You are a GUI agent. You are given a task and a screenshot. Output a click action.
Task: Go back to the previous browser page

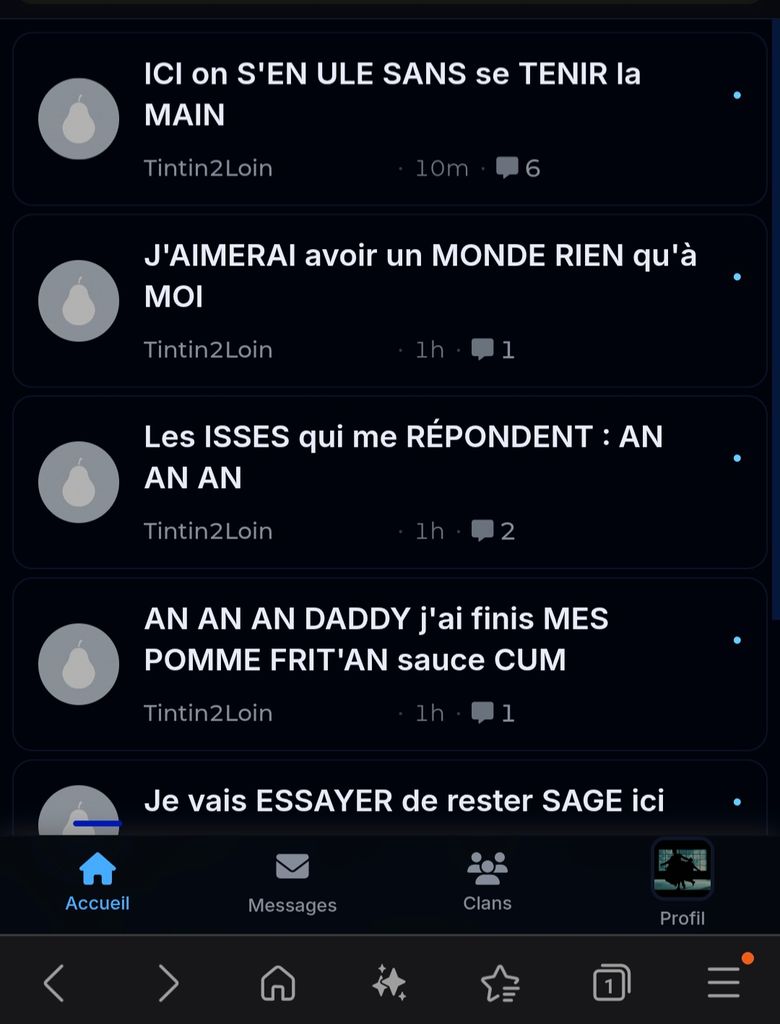coord(54,984)
